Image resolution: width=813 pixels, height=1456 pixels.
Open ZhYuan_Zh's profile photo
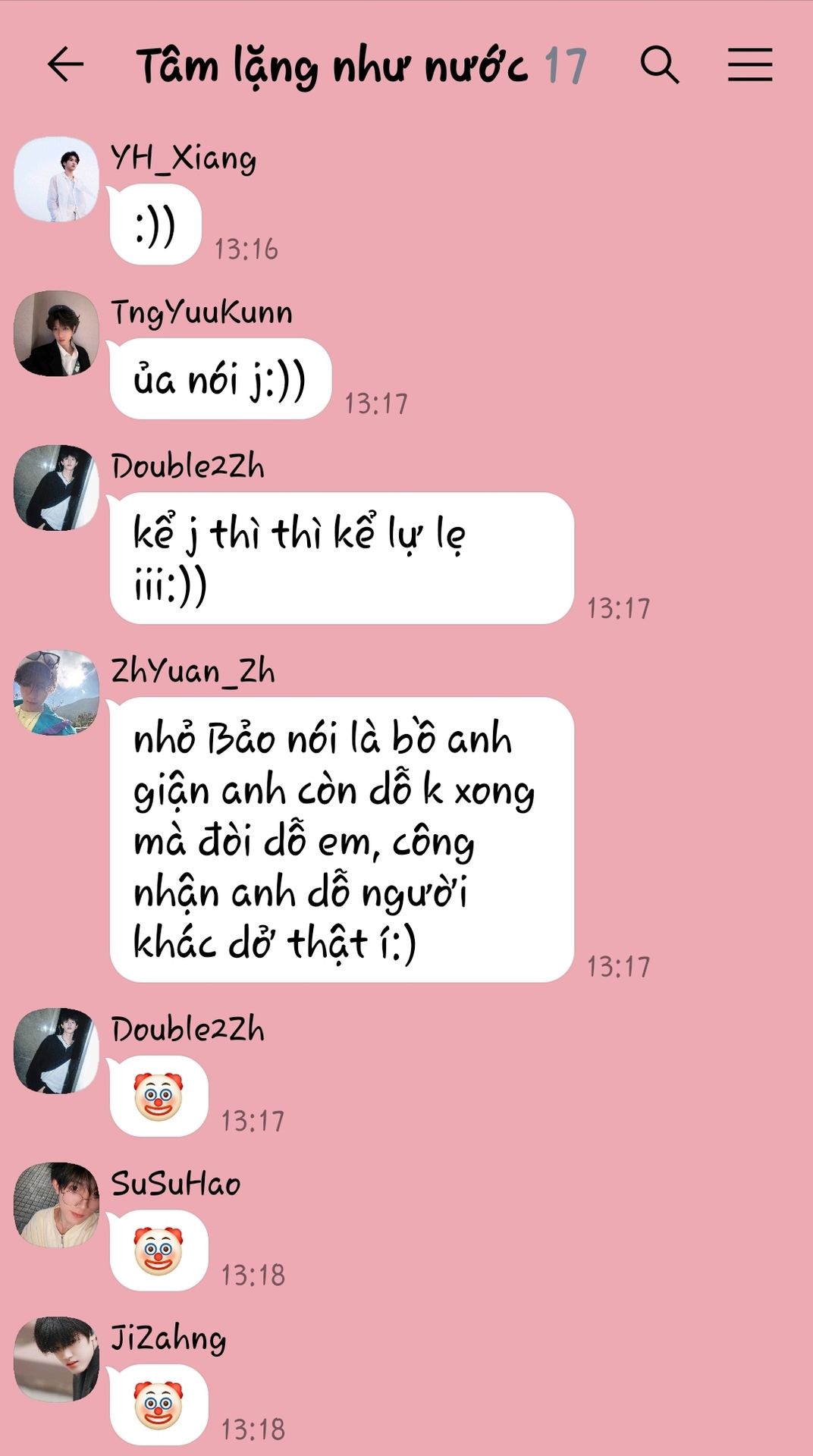56,692
